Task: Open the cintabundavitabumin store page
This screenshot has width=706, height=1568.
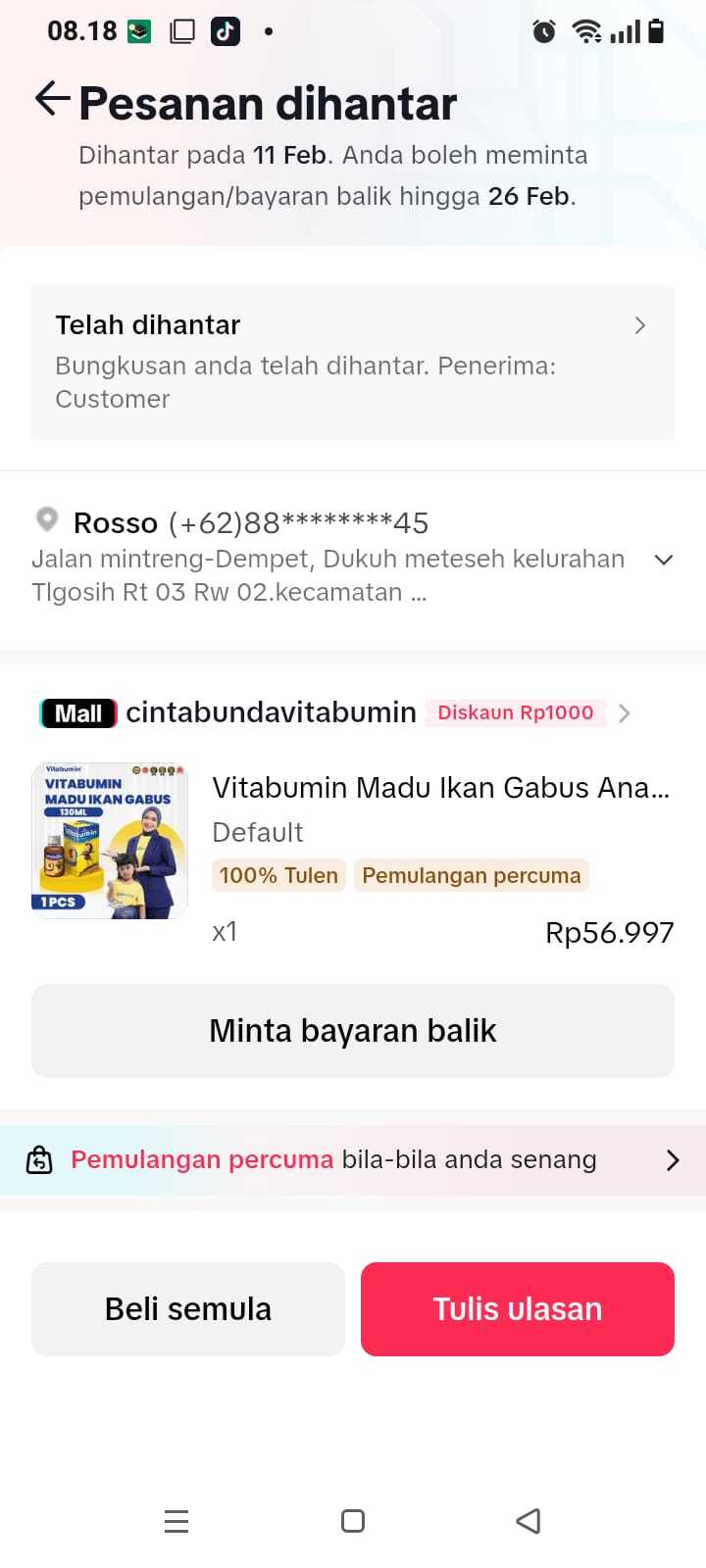Action: coord(271,712)
